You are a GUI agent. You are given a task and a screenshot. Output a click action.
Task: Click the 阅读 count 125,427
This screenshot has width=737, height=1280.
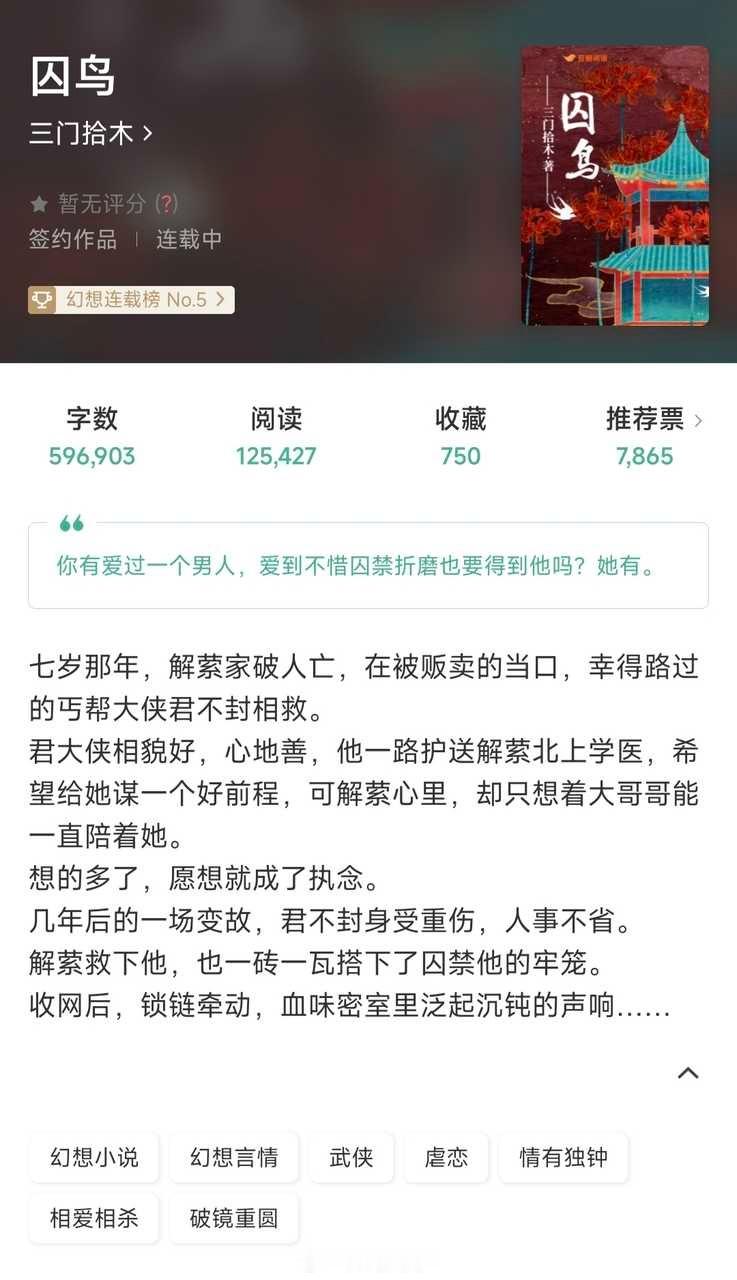pyautogui.click(x=275, y=456)
